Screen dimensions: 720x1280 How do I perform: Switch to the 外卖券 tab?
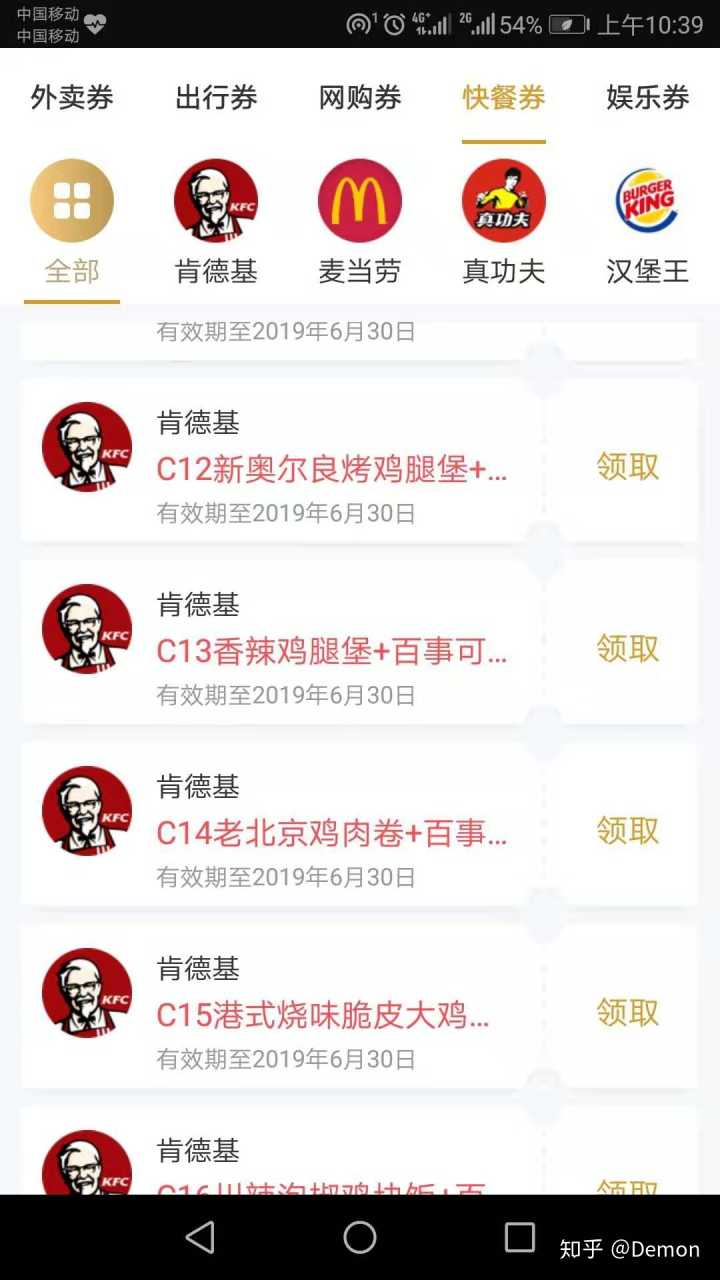[x=72, y=98]
